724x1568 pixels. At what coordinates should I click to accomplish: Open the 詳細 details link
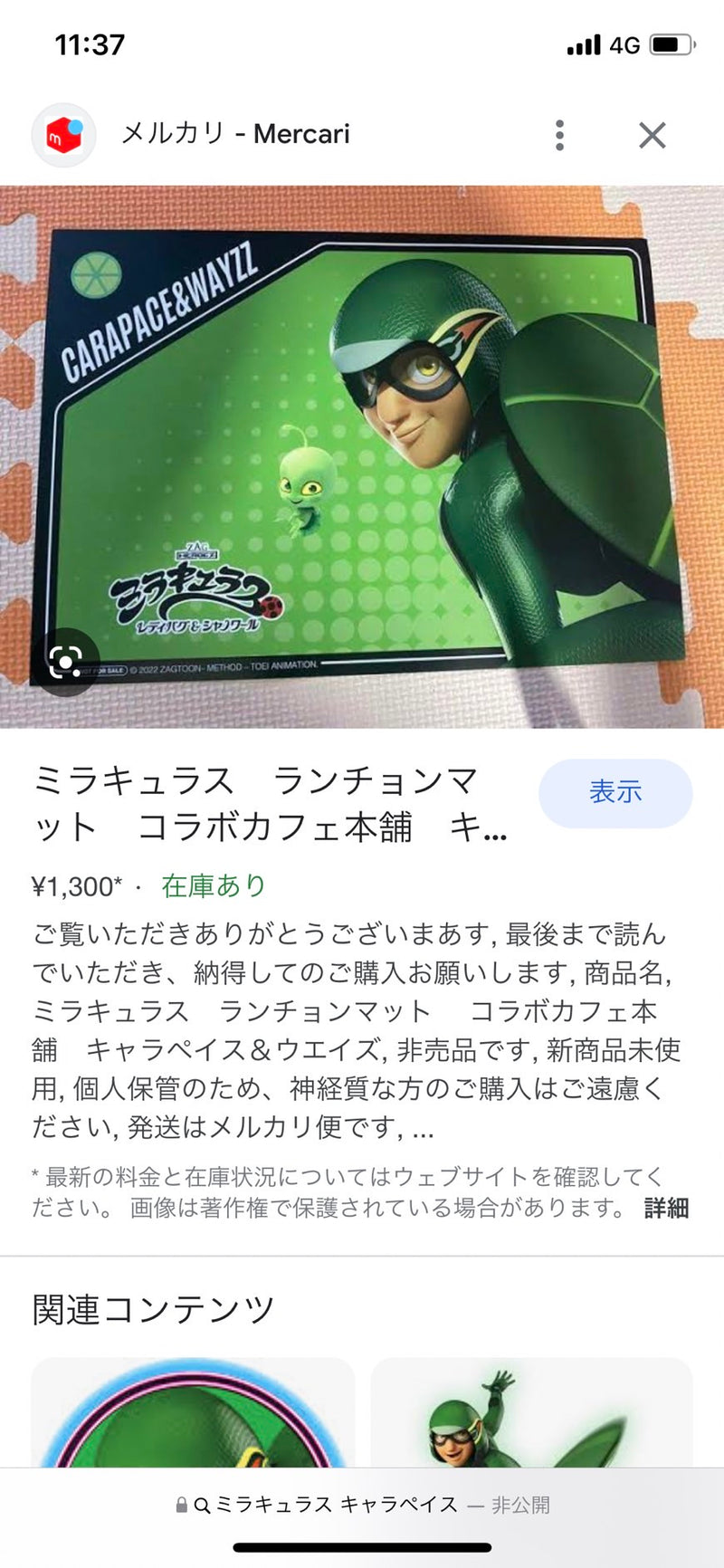pyautogui.click(x=666, y=1208)
